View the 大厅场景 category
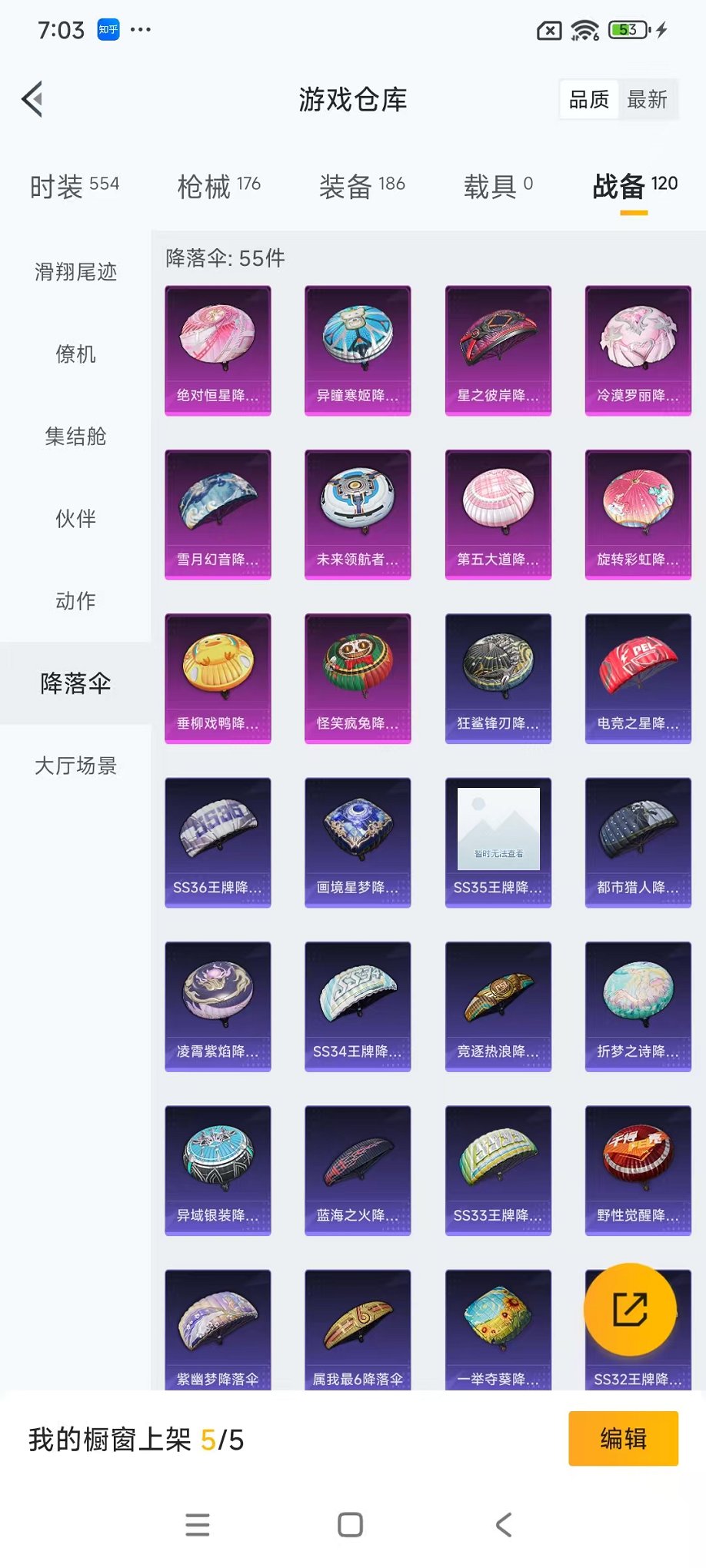The image size is (706, 1568). coord(75,766)
